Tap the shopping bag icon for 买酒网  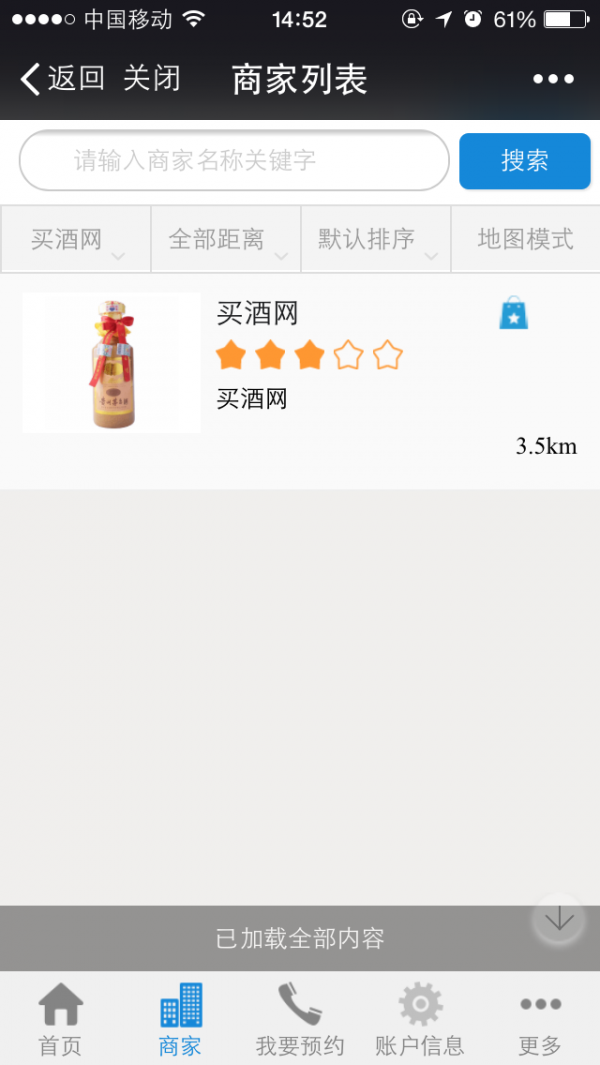click(514, 314)
